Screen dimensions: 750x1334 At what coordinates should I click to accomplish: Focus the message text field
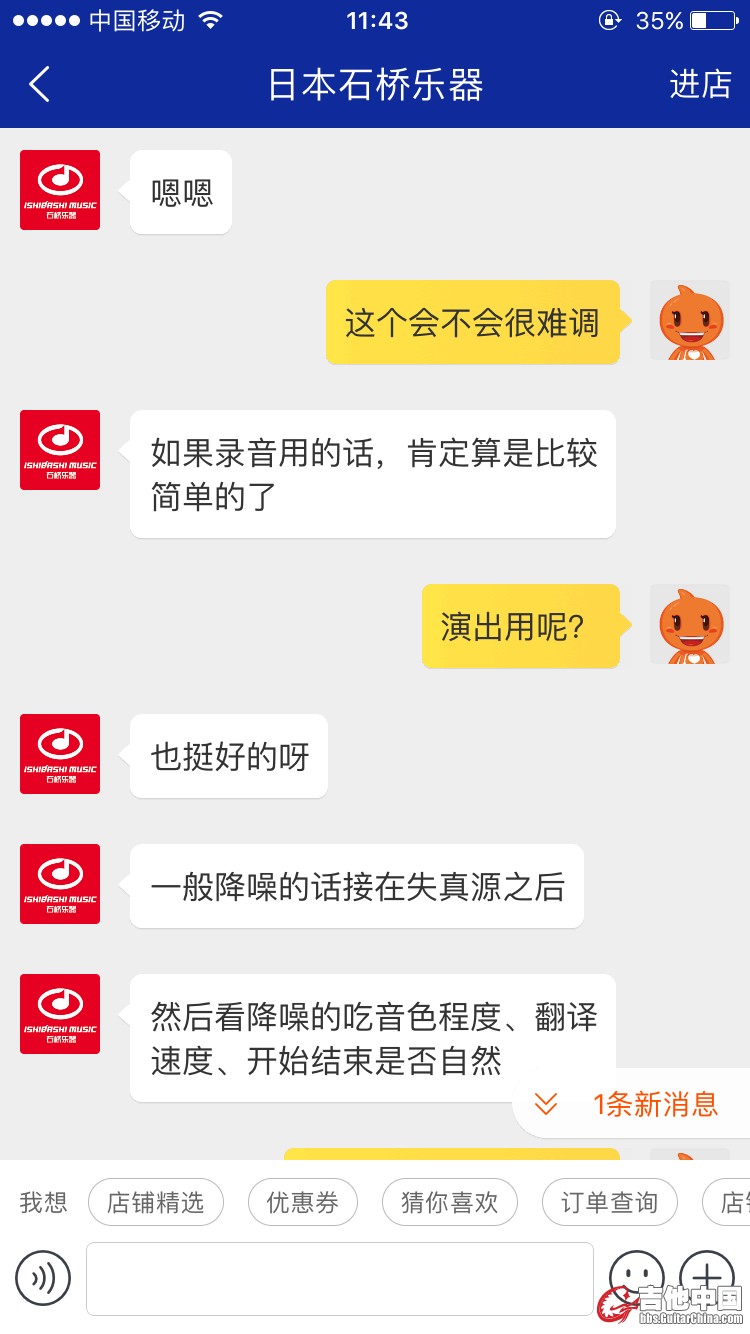tap(340, 1278)
